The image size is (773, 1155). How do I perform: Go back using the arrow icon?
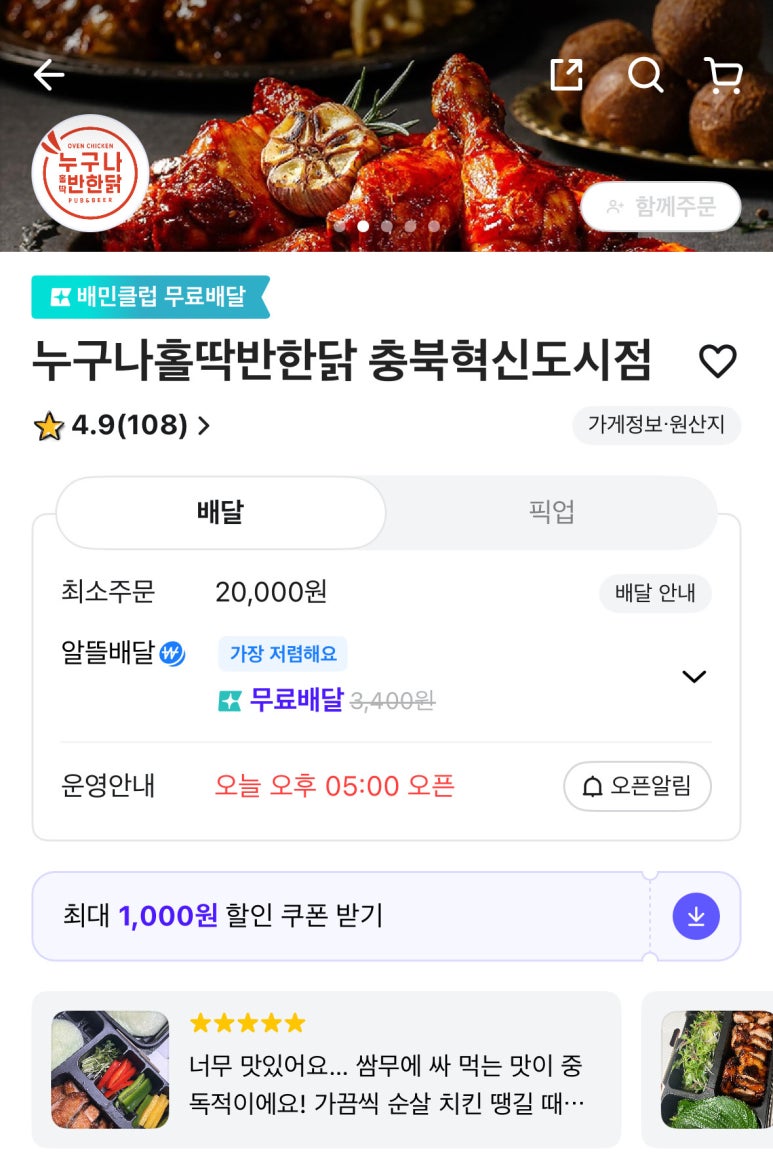pos(48,75)
